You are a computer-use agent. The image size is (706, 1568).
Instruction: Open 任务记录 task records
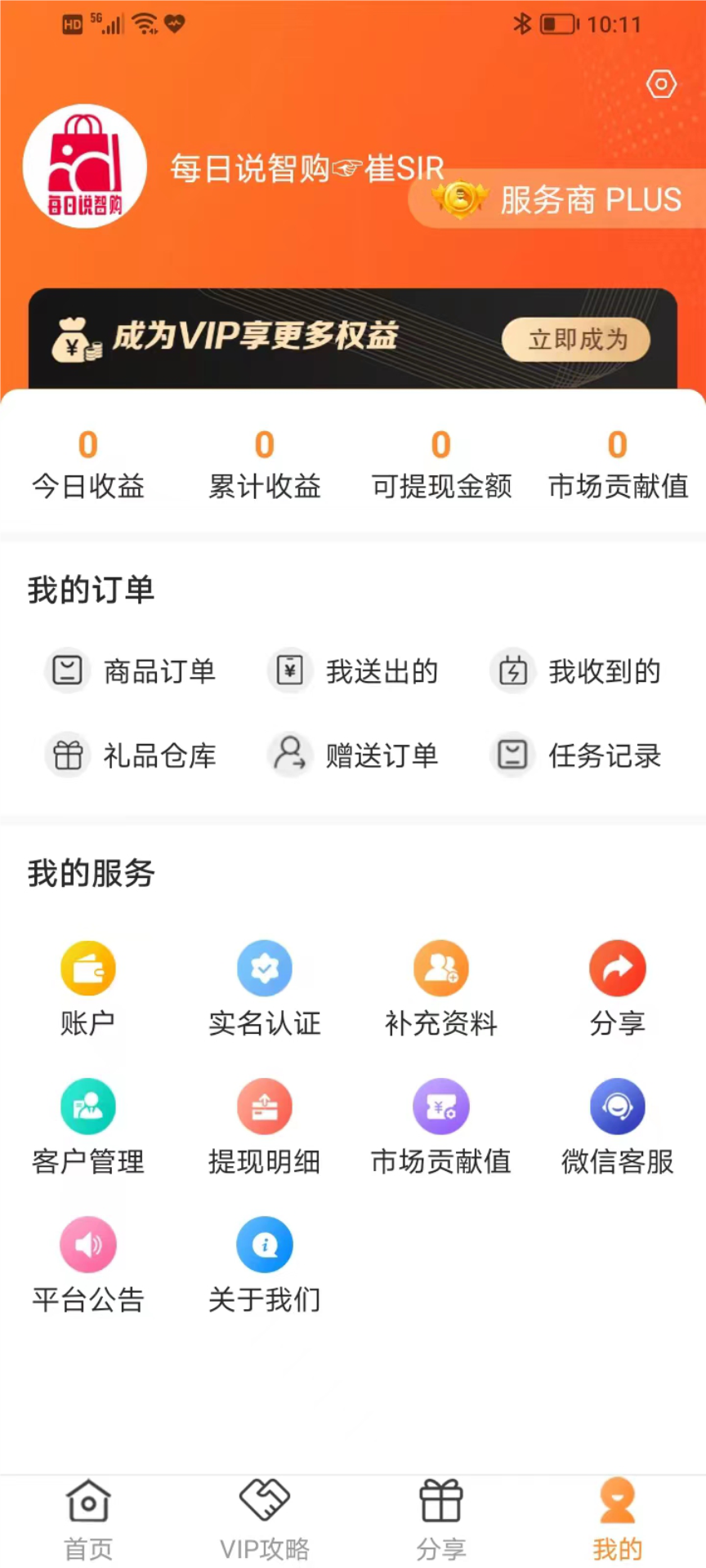[576, 755]
